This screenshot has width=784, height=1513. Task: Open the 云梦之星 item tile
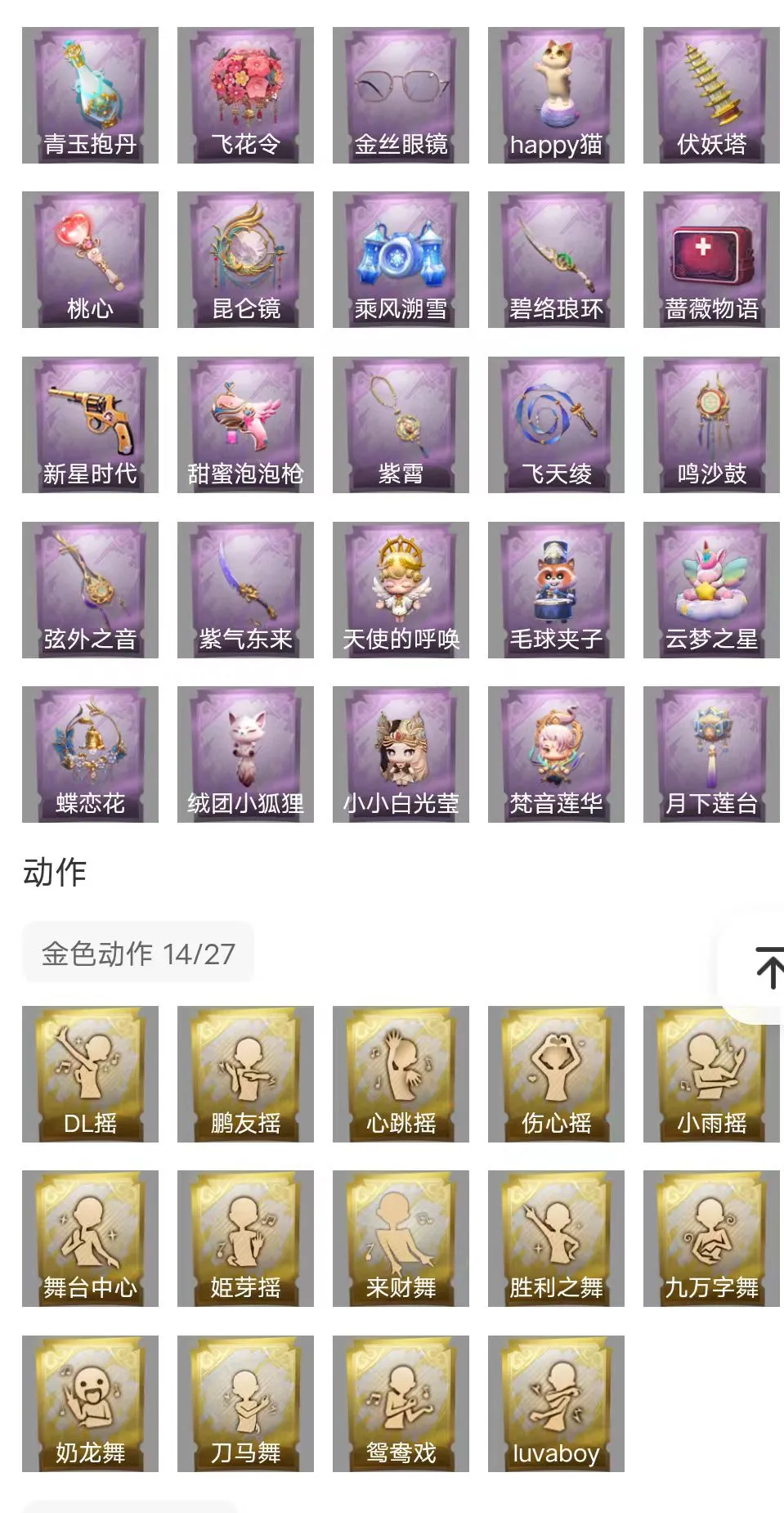tap(711, 590)
